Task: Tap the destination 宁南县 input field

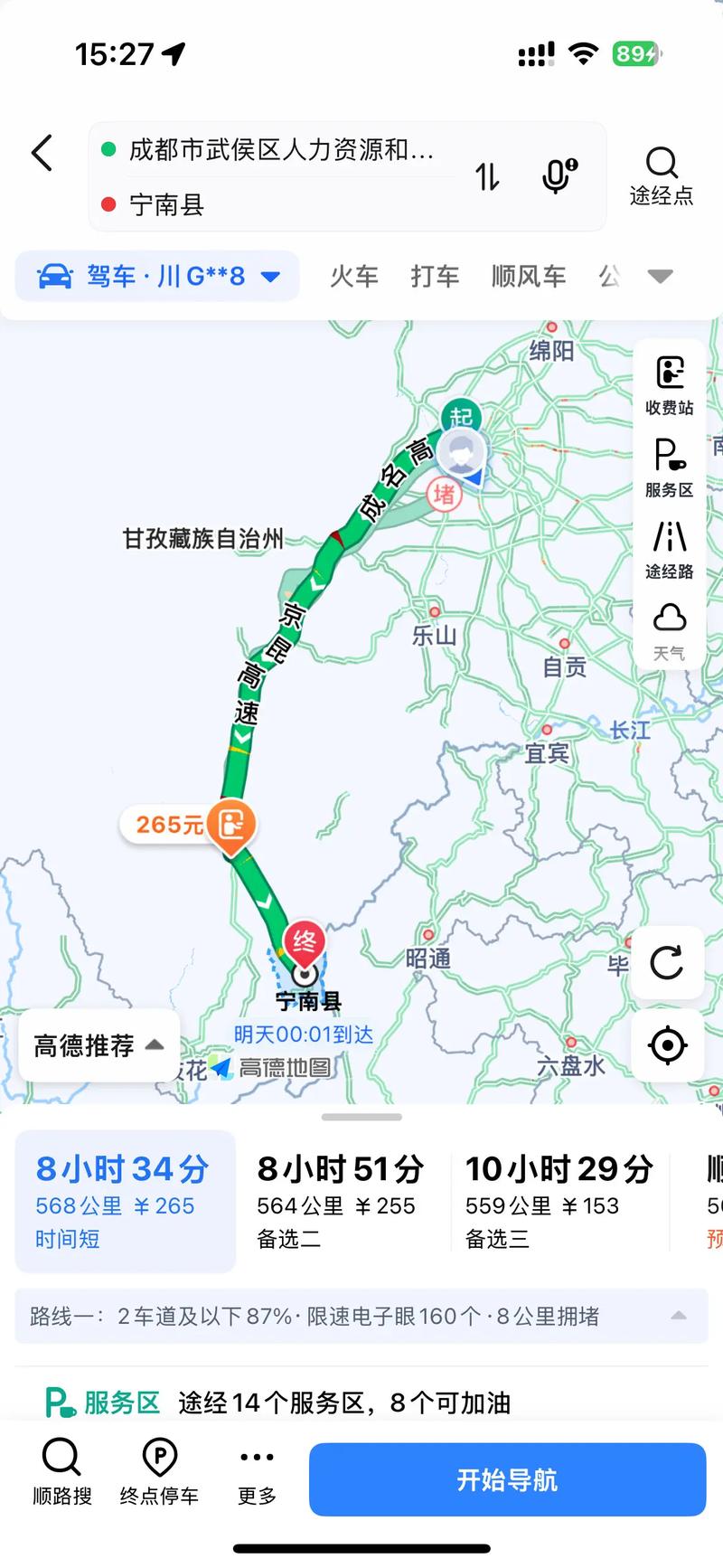Action: click(x=271, y=205)
